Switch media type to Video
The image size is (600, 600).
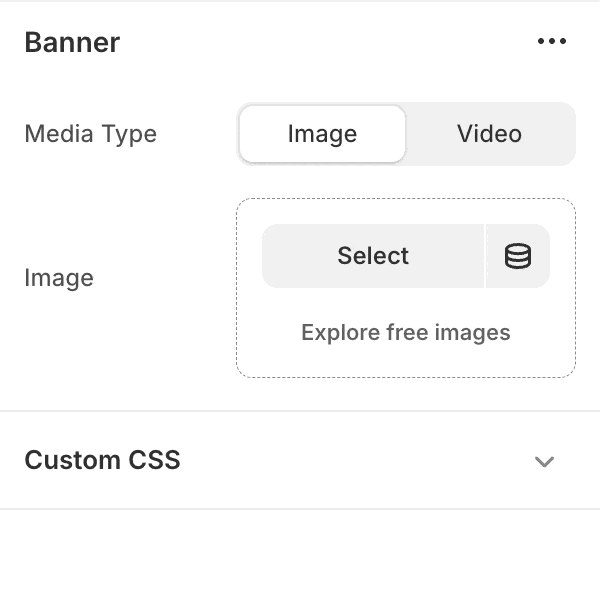point(489,134)
